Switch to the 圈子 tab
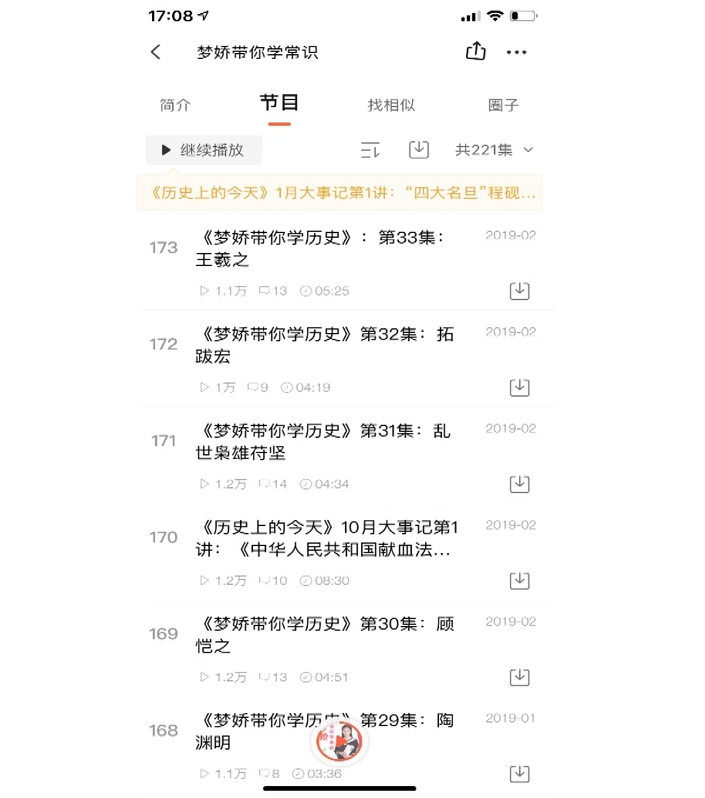 point(503,105)
